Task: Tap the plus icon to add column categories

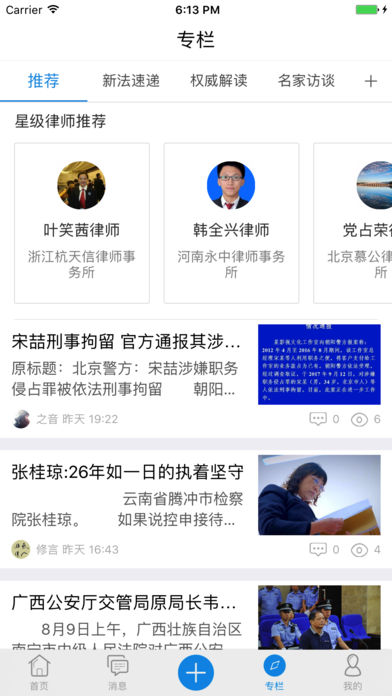Action: click(370, 81)
